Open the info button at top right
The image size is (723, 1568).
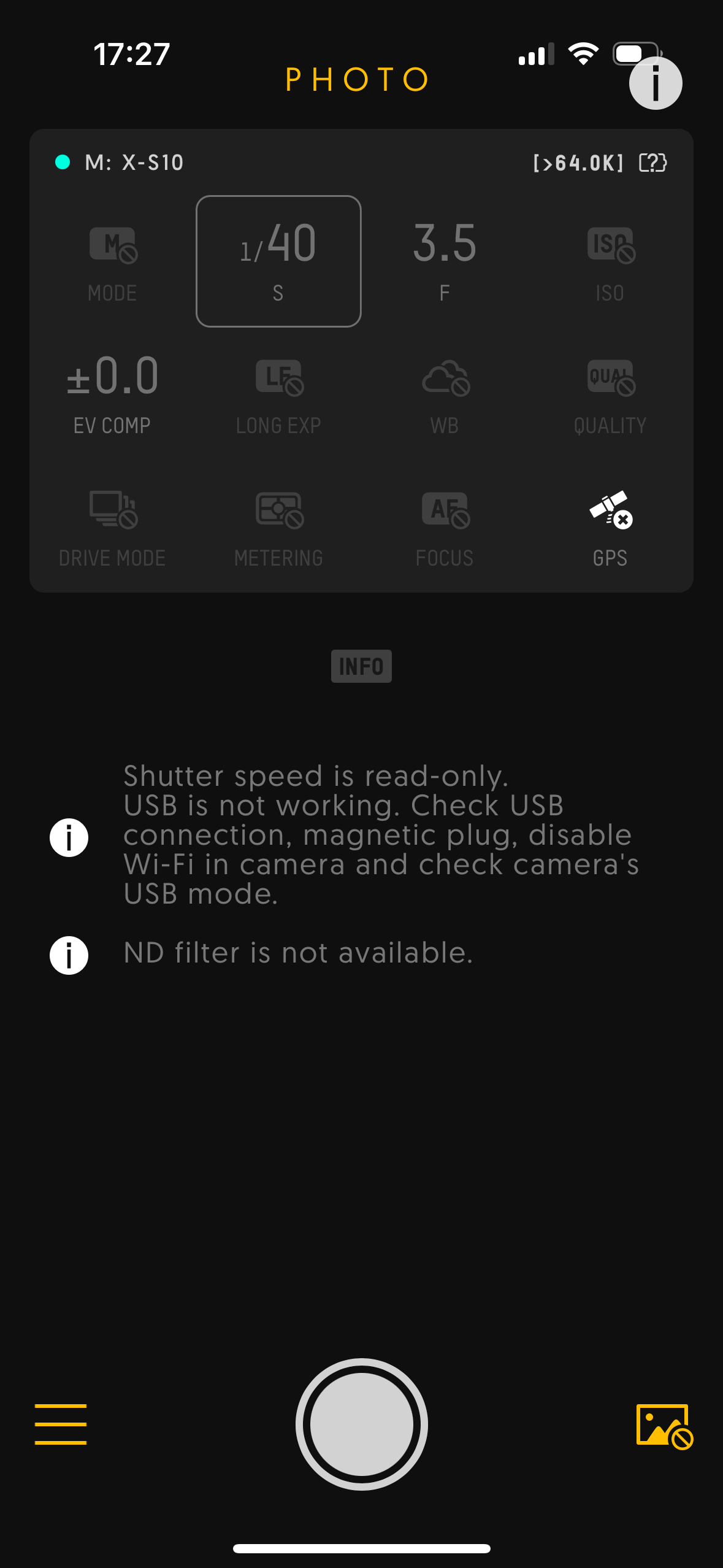pyautogui.click(x=655, y=83)
